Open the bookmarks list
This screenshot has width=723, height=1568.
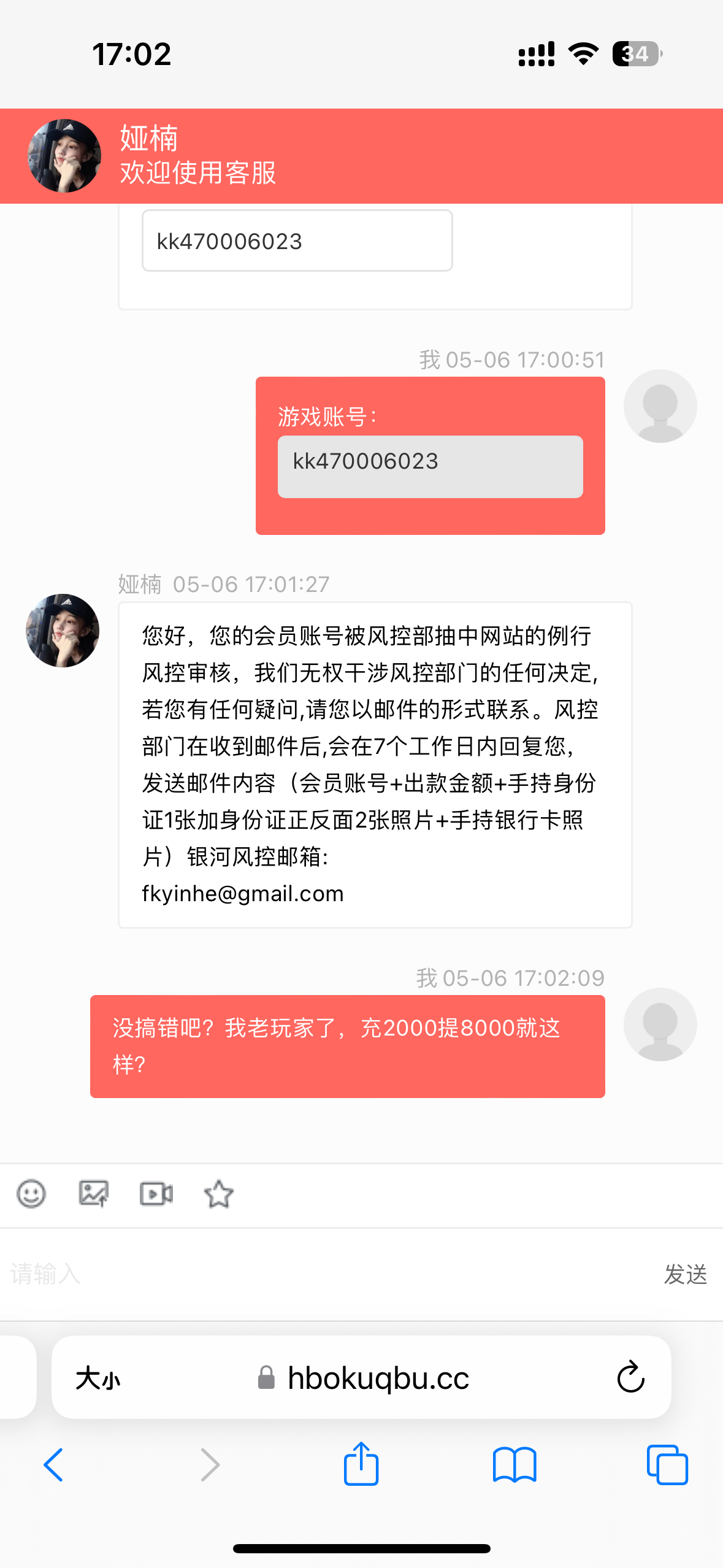pyautogui.click(x=514, y=1465)
